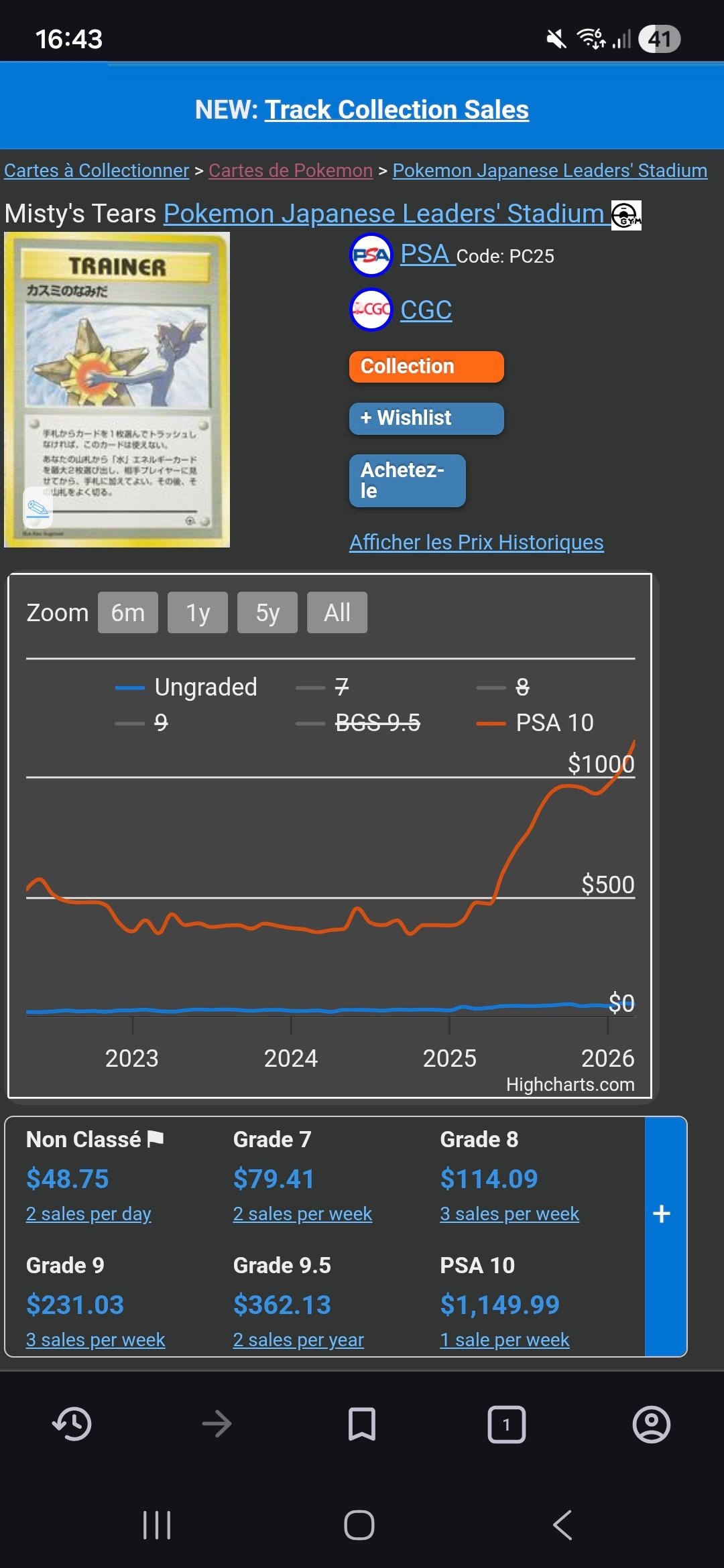Set chart zoom to 1y
The height and width of the screenshot is (1568, 724).
coord(198,612)
